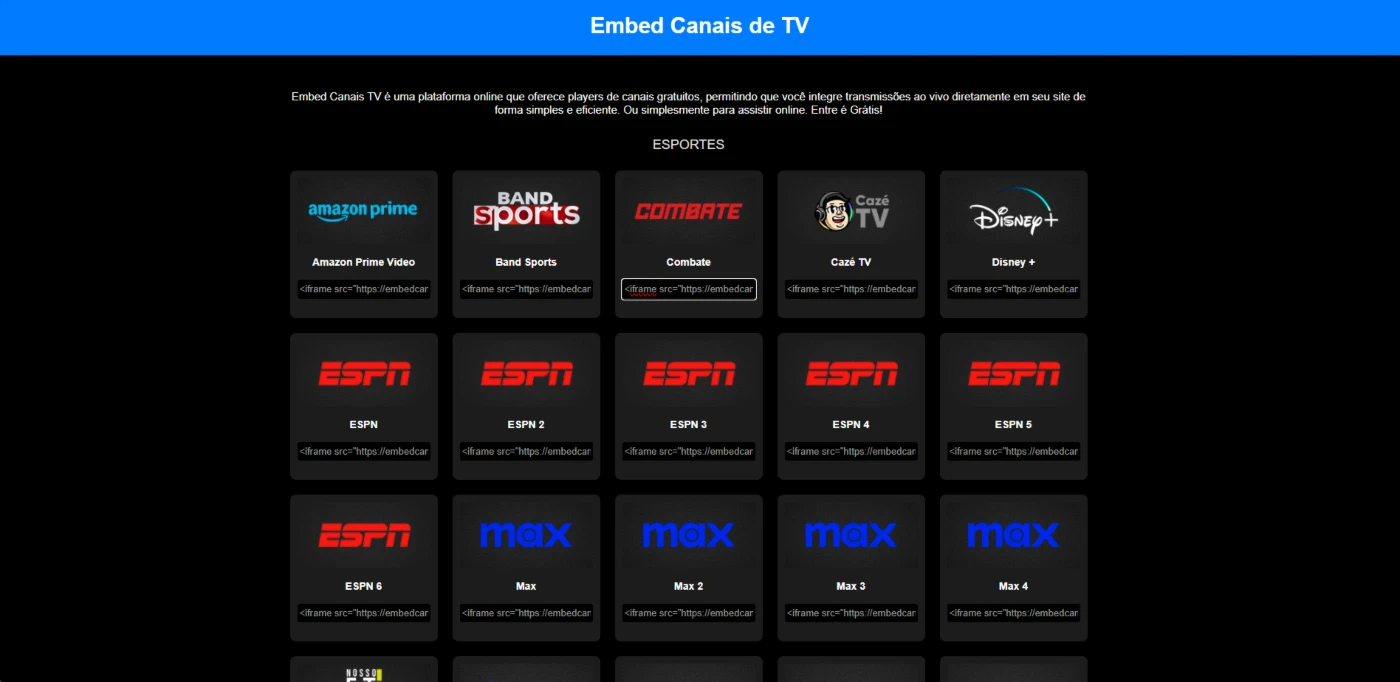Select the iframe code box under Band Sports
1400x682 pixels.
pyautogui.click(x=526, y=289)
